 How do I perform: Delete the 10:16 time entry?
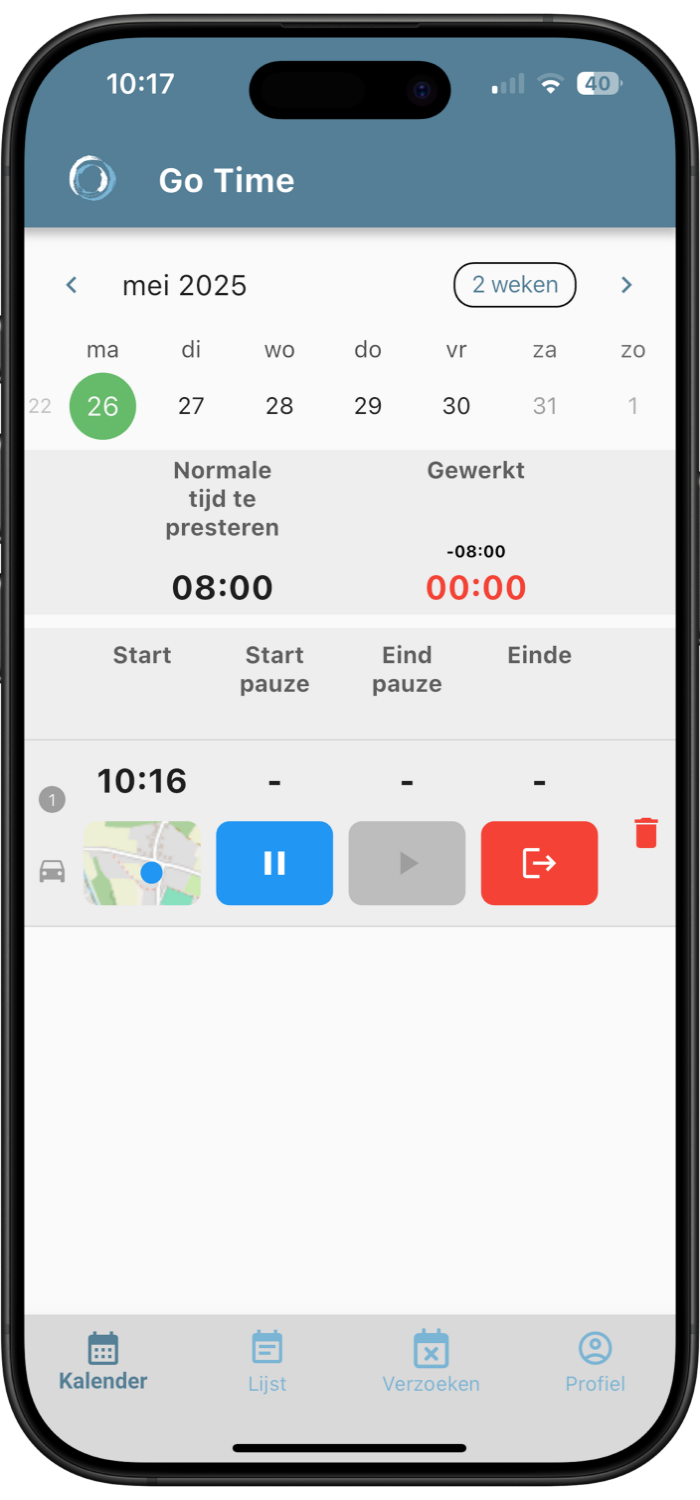coord(646,832)
